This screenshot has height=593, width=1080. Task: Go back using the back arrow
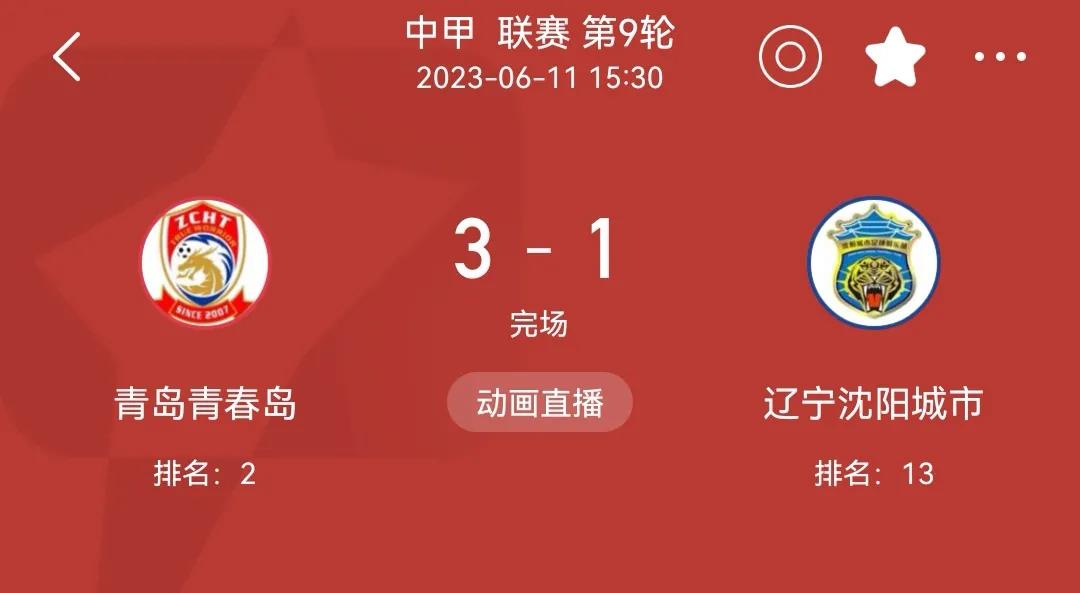coord(67,56)
